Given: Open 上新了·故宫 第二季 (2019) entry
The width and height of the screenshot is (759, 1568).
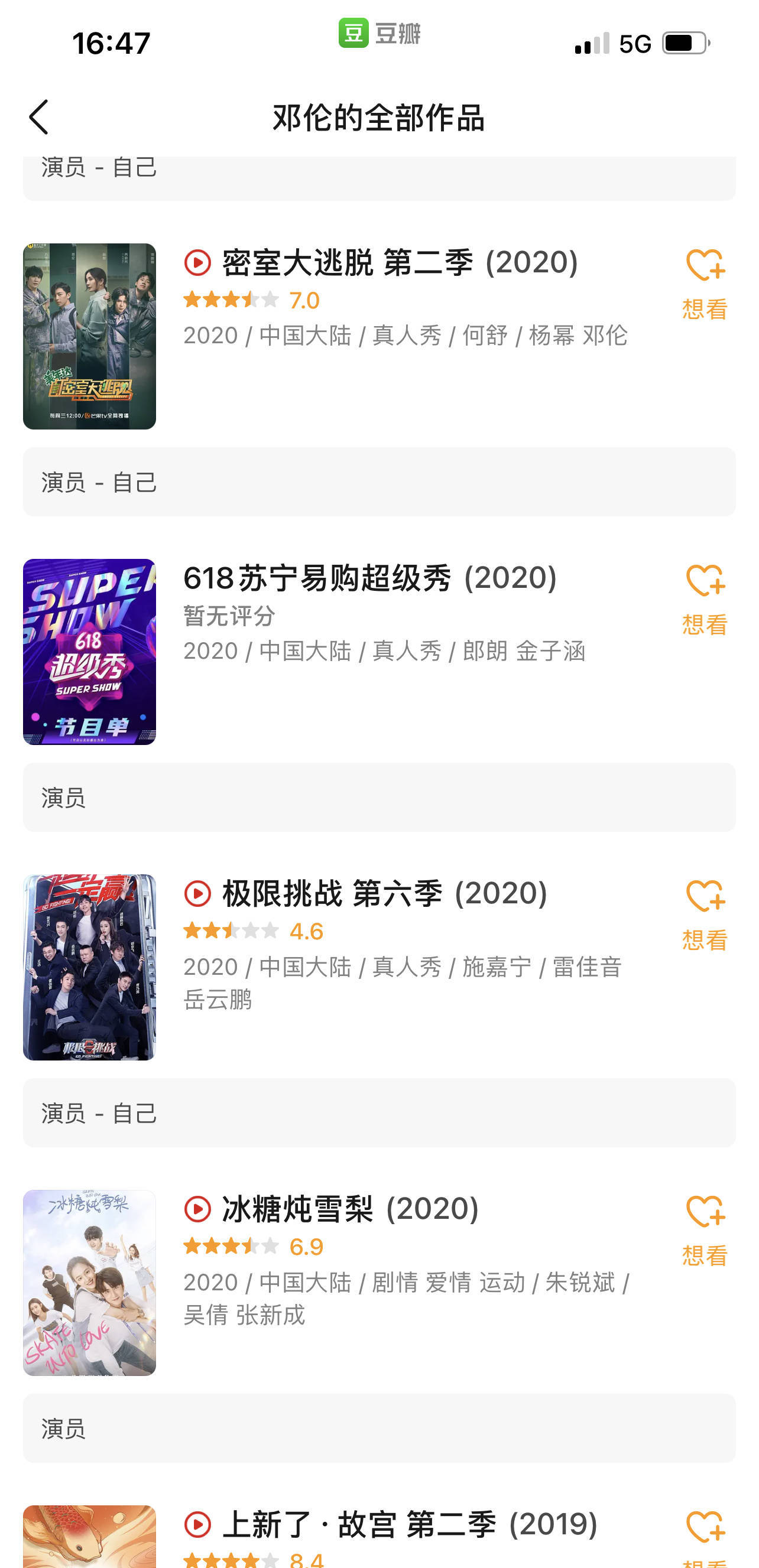Looking at the screenshot, I should tap(409, 1524).
